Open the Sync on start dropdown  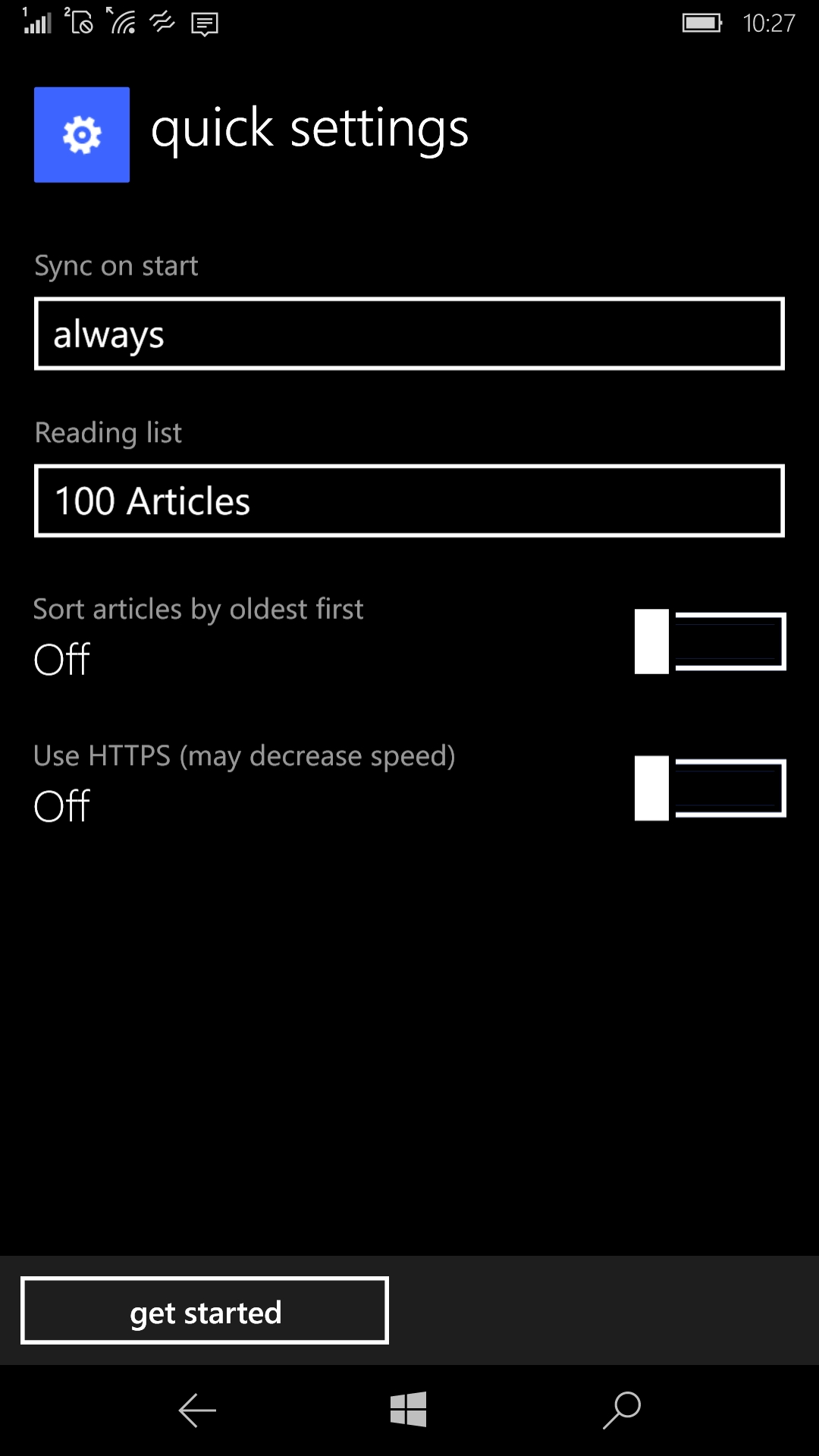409,334
